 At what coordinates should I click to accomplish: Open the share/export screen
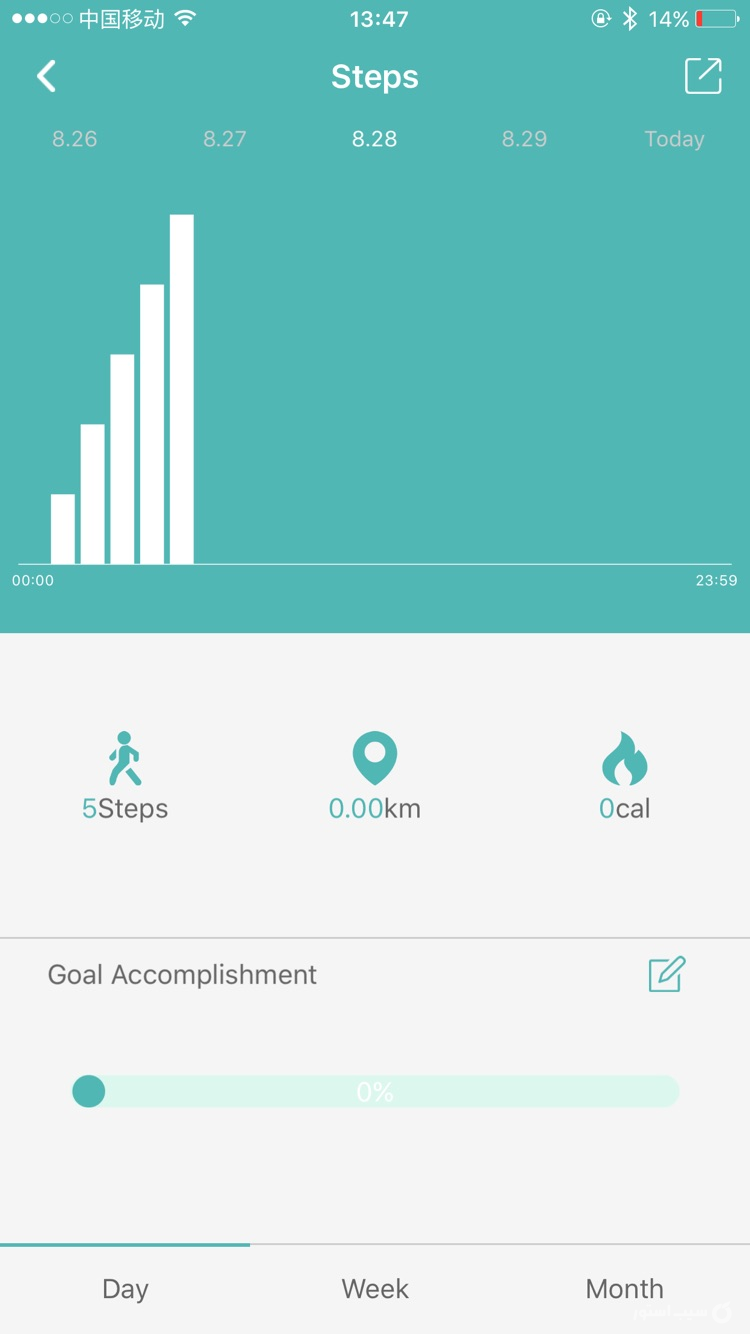coord(702,76)
